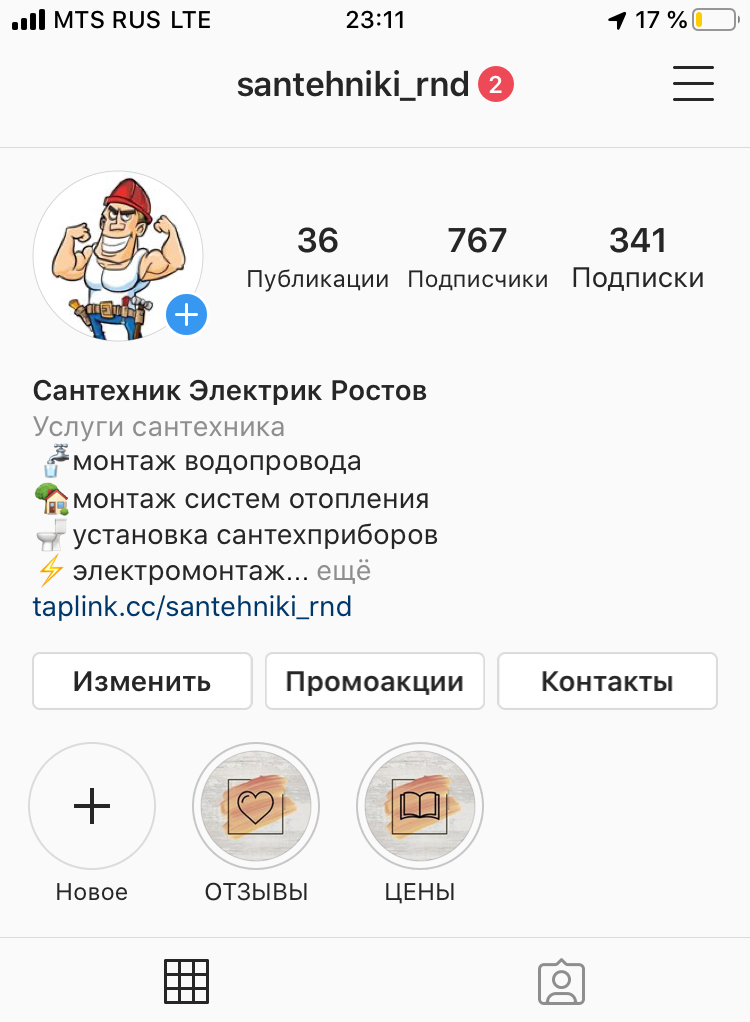
Task: Open the 767 Подписчики followers list
Action: [477, 257]
